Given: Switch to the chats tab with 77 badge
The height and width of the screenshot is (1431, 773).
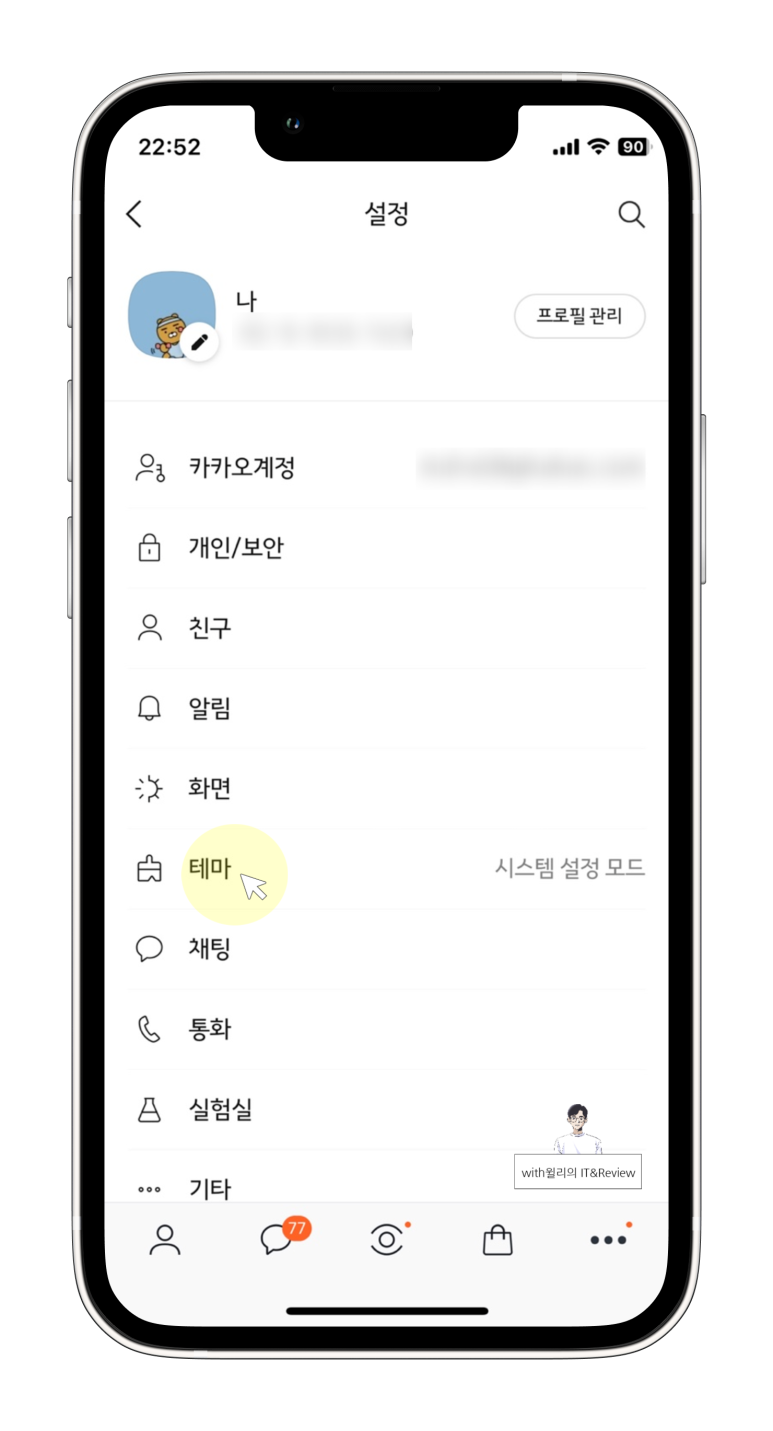Looking at the screenshot, I should (277, 1240).
